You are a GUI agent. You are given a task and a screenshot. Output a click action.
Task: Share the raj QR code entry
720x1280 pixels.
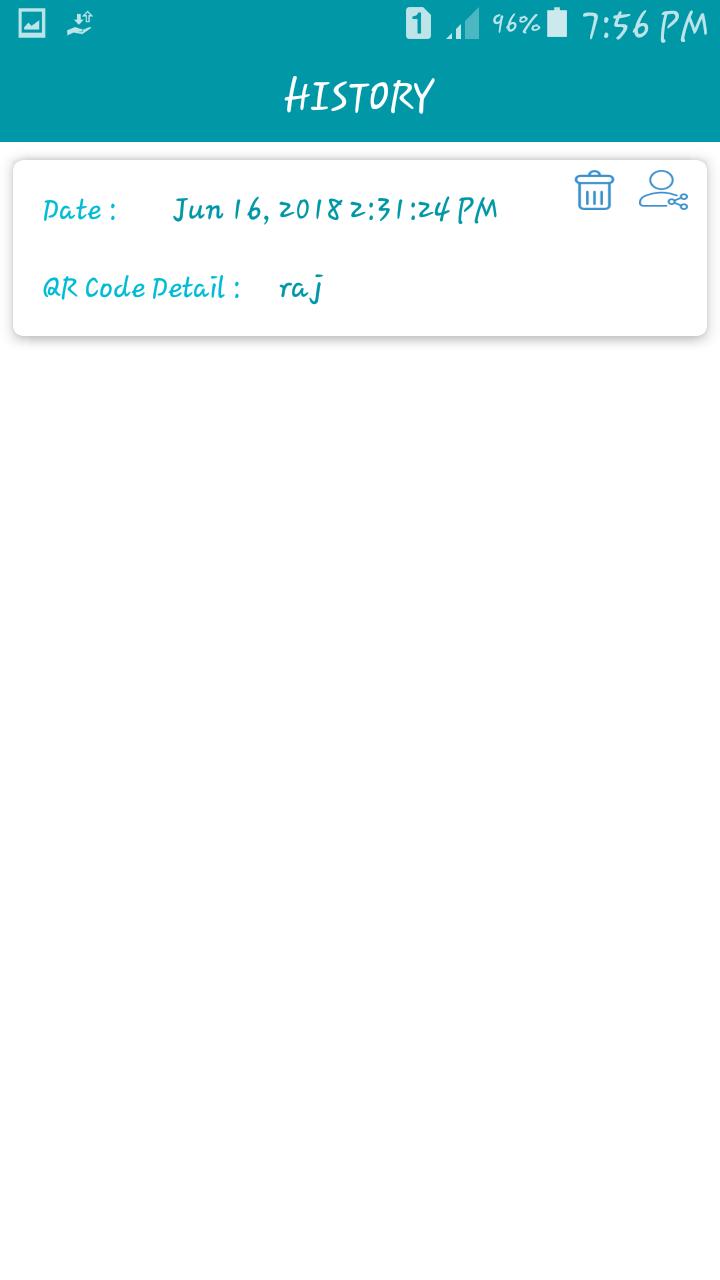pyautogui.click(x=663, y=190)
